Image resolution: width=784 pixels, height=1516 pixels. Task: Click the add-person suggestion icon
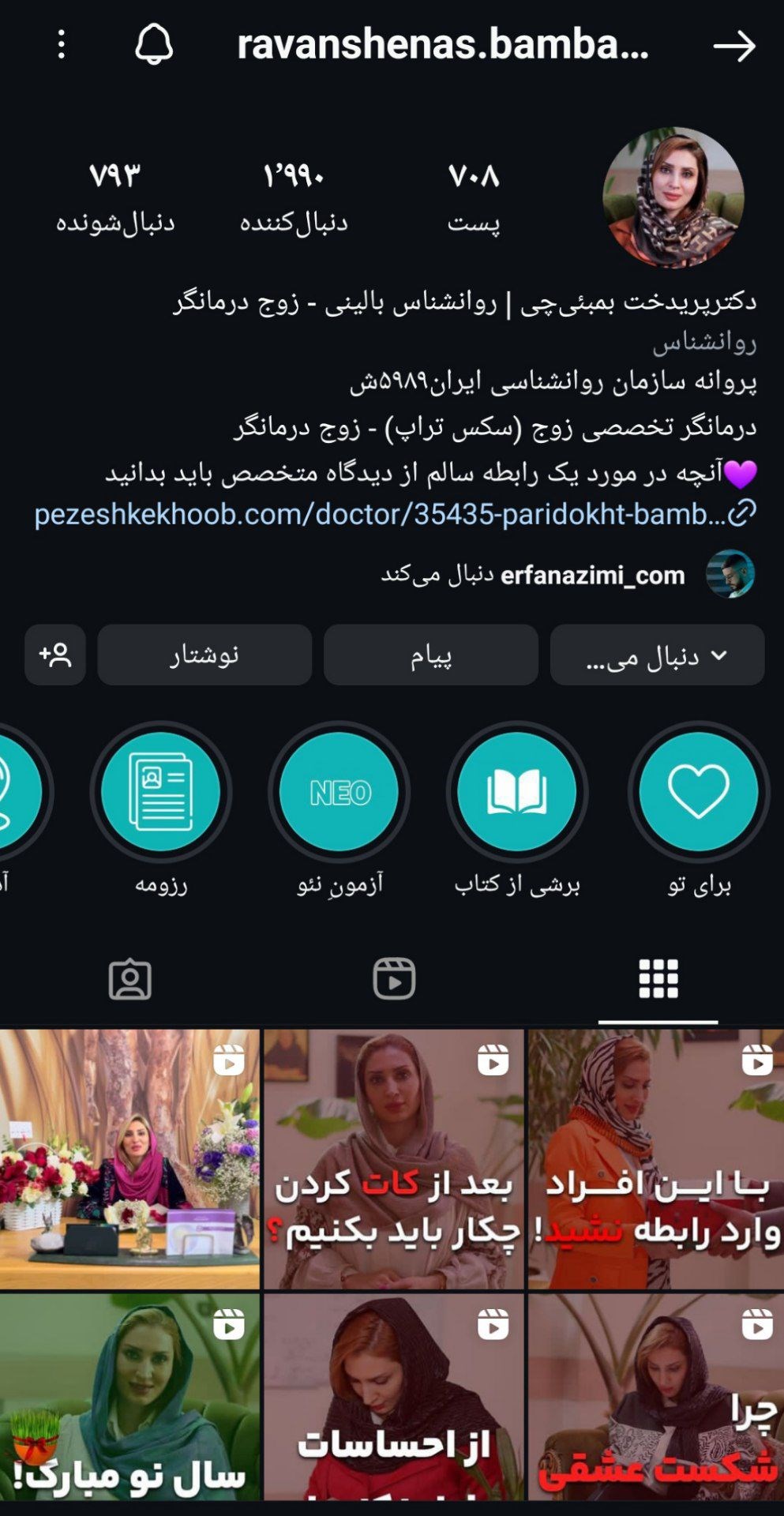[x=55, y=655]
